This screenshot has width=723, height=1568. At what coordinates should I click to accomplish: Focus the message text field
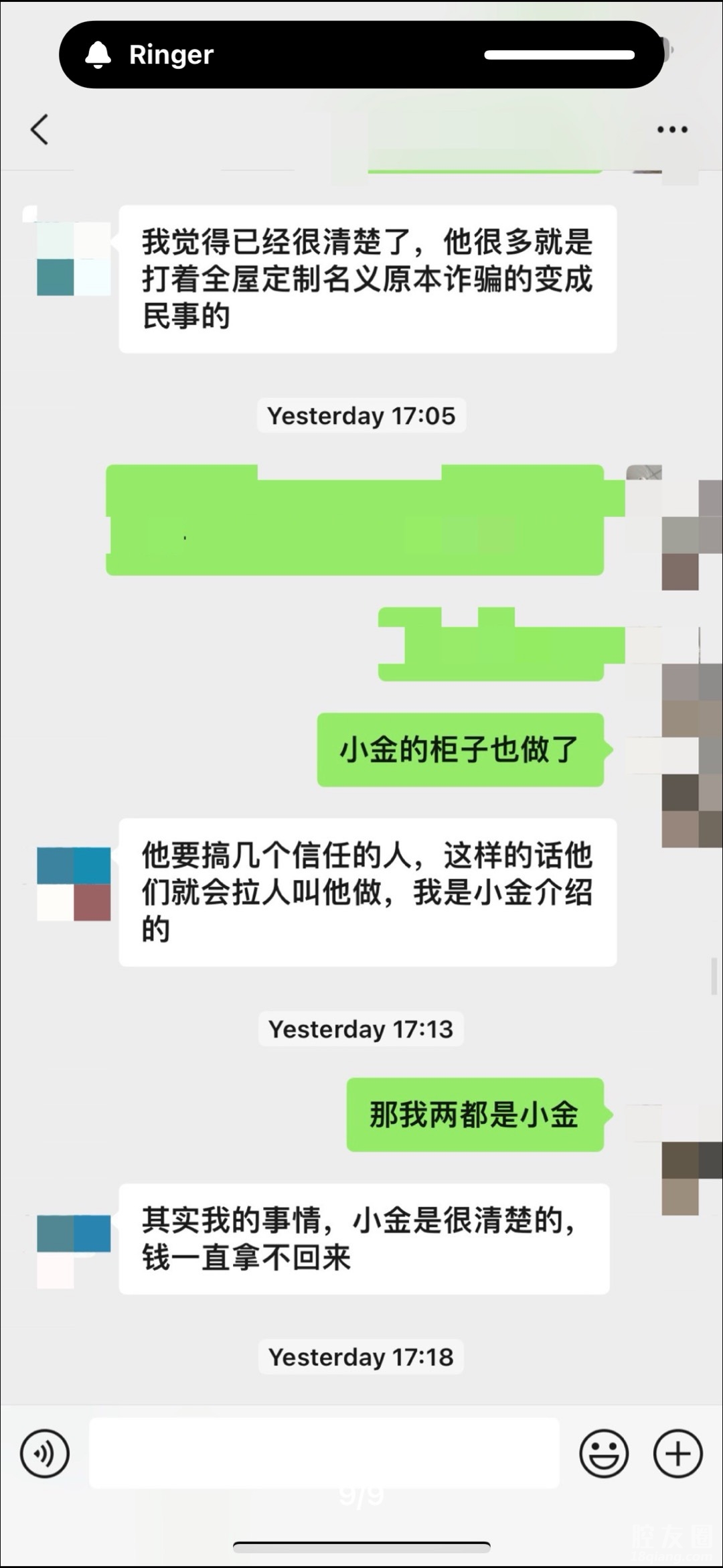(324, 1453)
